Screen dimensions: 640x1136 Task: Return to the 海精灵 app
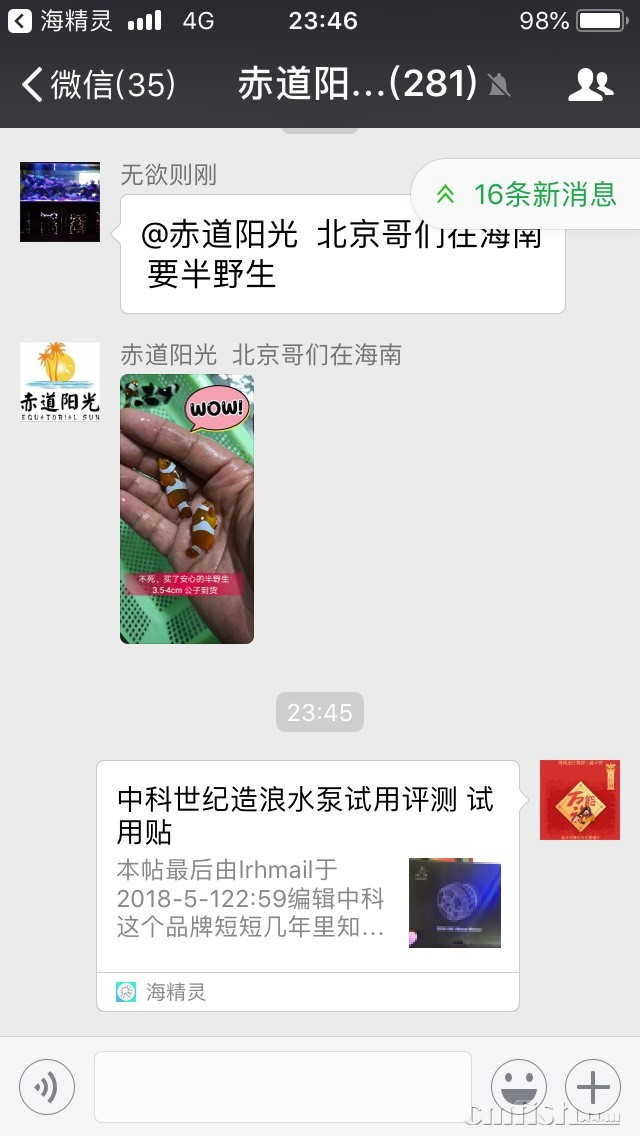click(60, 21)
